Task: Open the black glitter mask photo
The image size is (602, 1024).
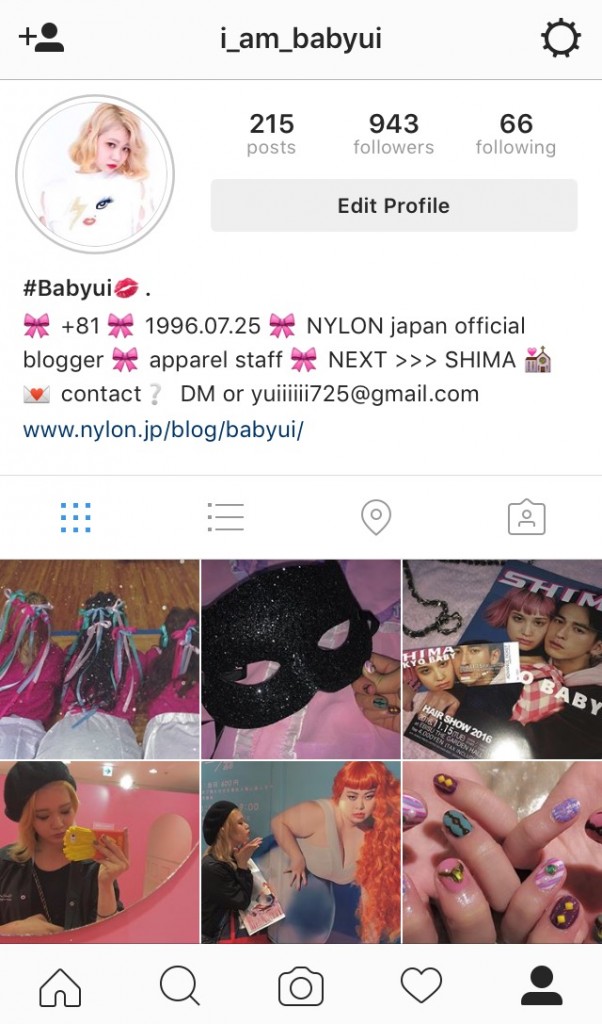Action: [300, 658]
